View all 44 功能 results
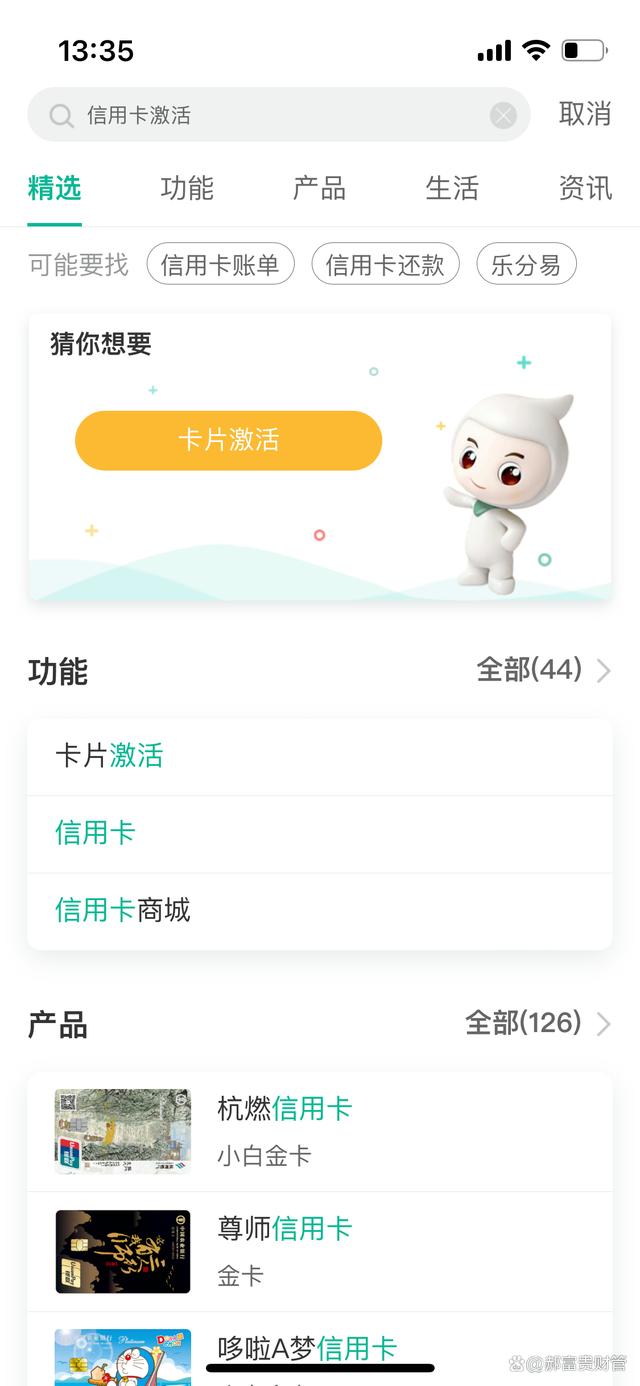 tap(543, 670)
